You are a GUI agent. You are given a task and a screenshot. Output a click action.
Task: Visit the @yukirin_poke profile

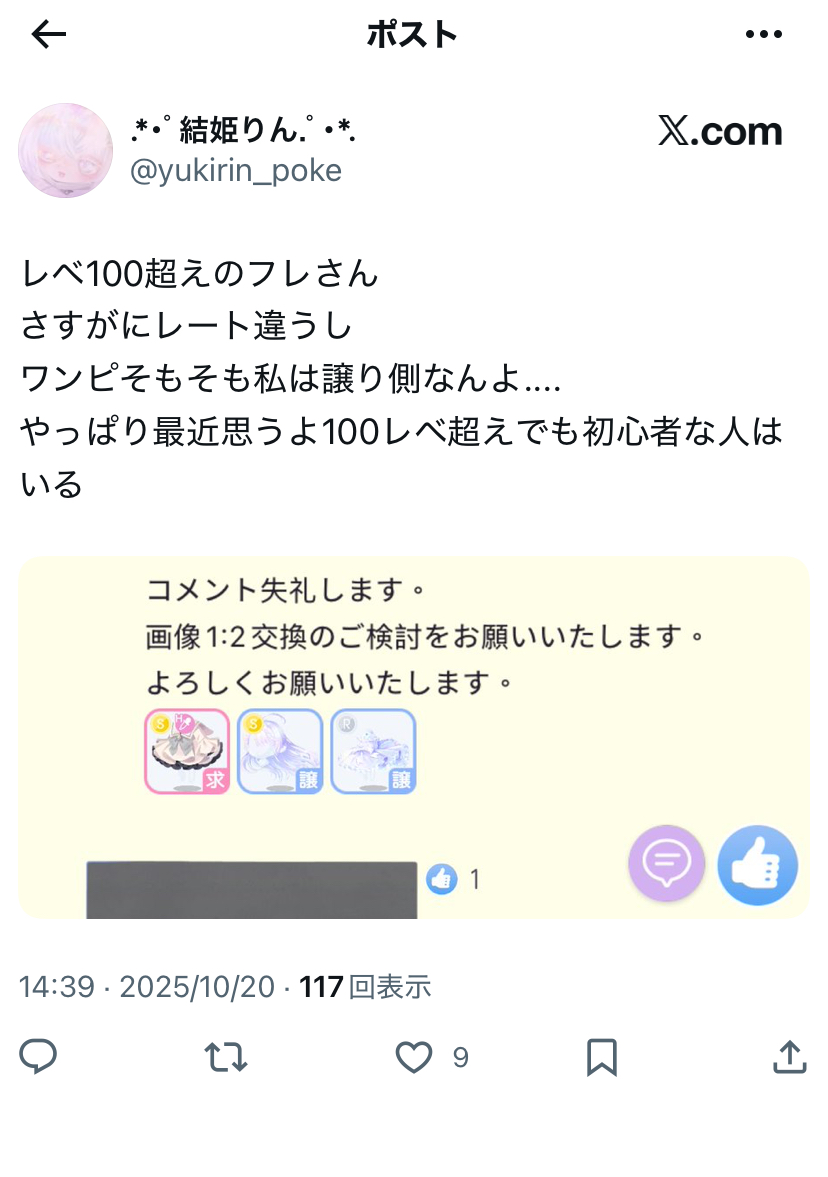point(236,171)
